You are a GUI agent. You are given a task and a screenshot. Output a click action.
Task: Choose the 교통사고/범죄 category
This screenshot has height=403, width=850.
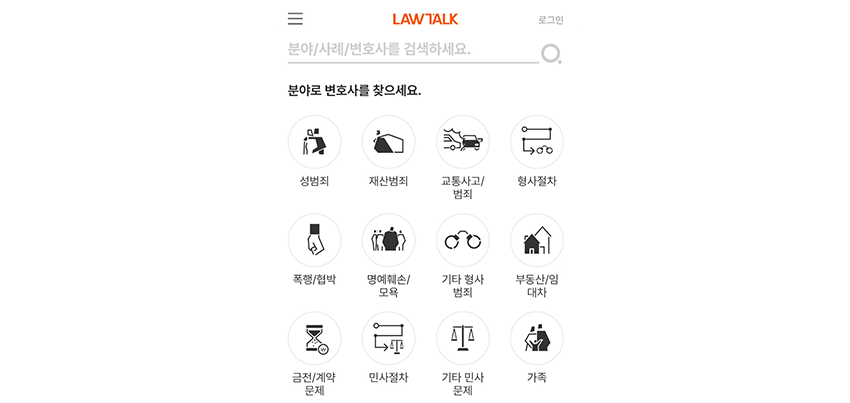coord(462,142)
